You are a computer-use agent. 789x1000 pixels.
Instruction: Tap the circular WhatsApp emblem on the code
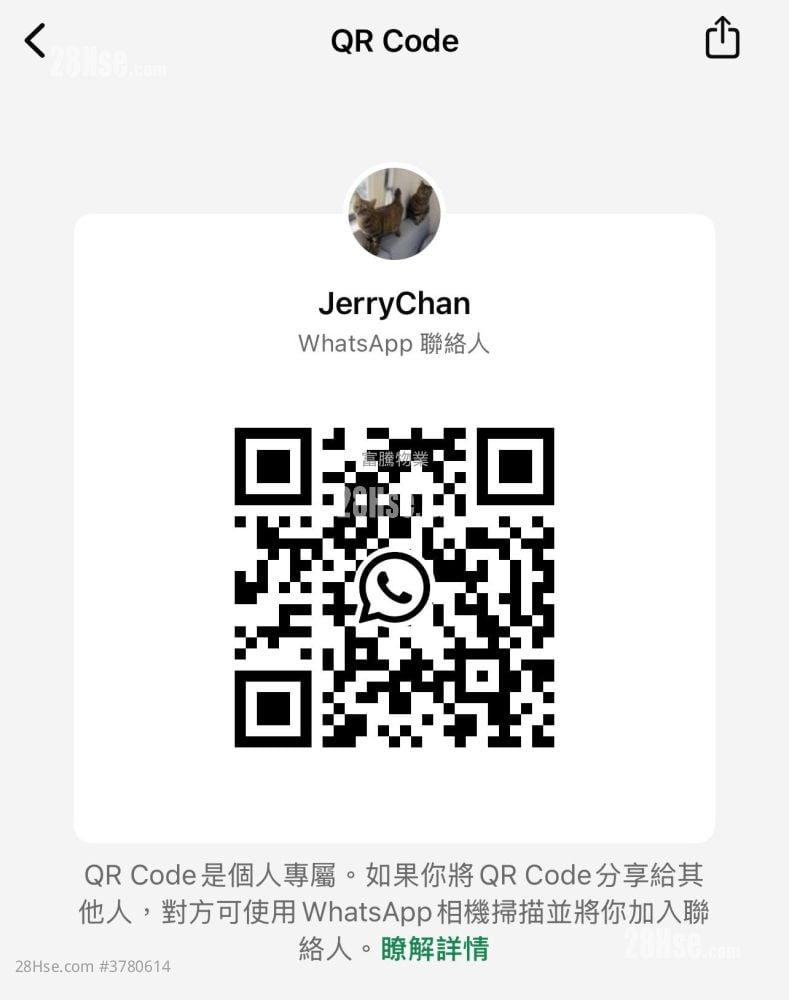click(393, 589)
